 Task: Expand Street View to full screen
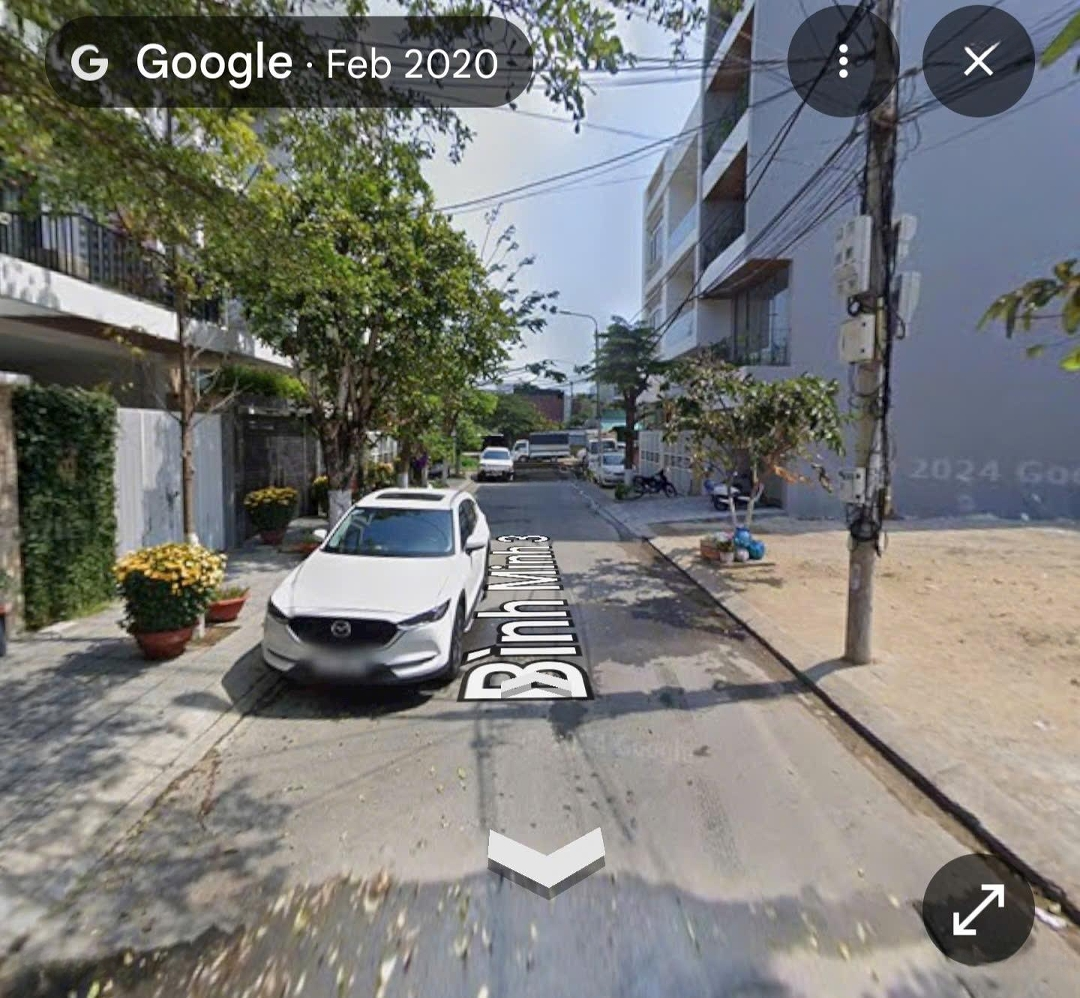(x=978, y=909)
